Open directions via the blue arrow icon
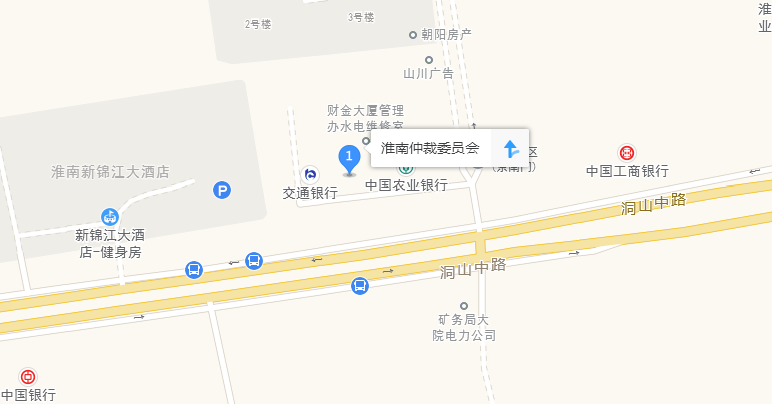This screenshot has height=404, width=772. (x=510, y=149)
